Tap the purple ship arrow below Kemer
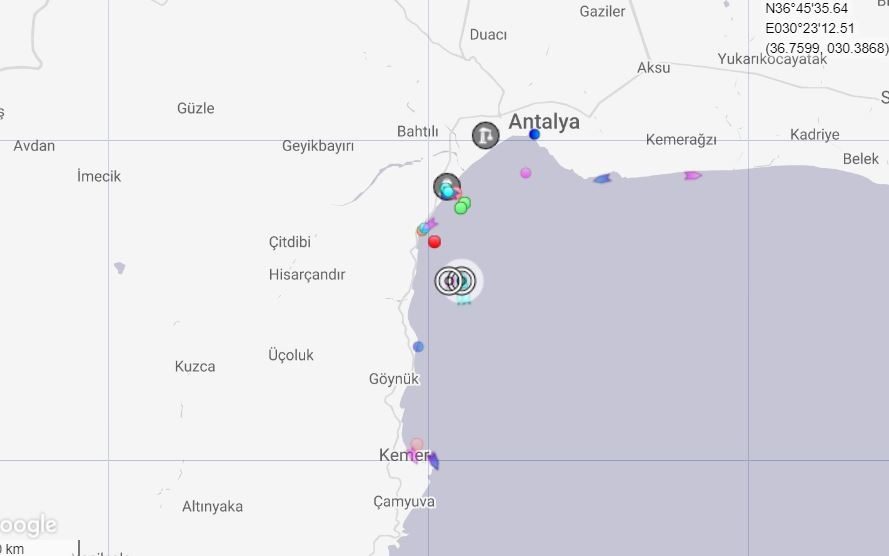Image resolution: width=889 pixels, height=556 pixels. click(x=433, y=460)
